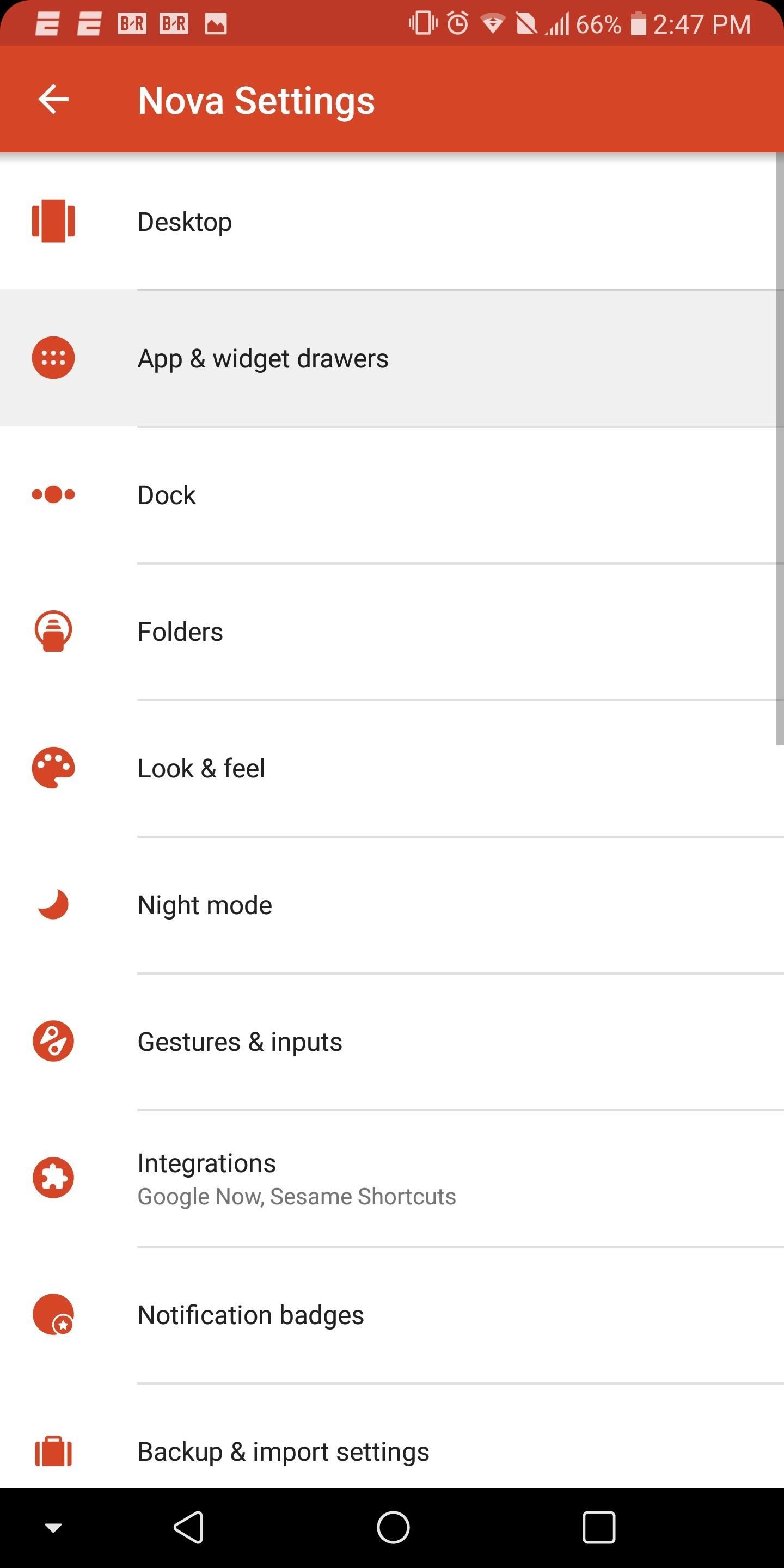The height and width of the screenshot is (1568, 784).
Task: Open Folders settings
Action: [x=392, y=632]
